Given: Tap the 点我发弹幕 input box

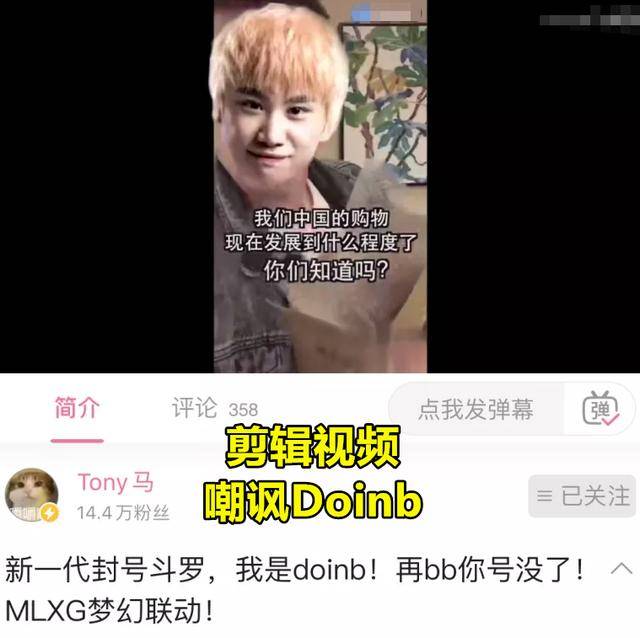Looking at the screenshot, I should tap(476, 409).
